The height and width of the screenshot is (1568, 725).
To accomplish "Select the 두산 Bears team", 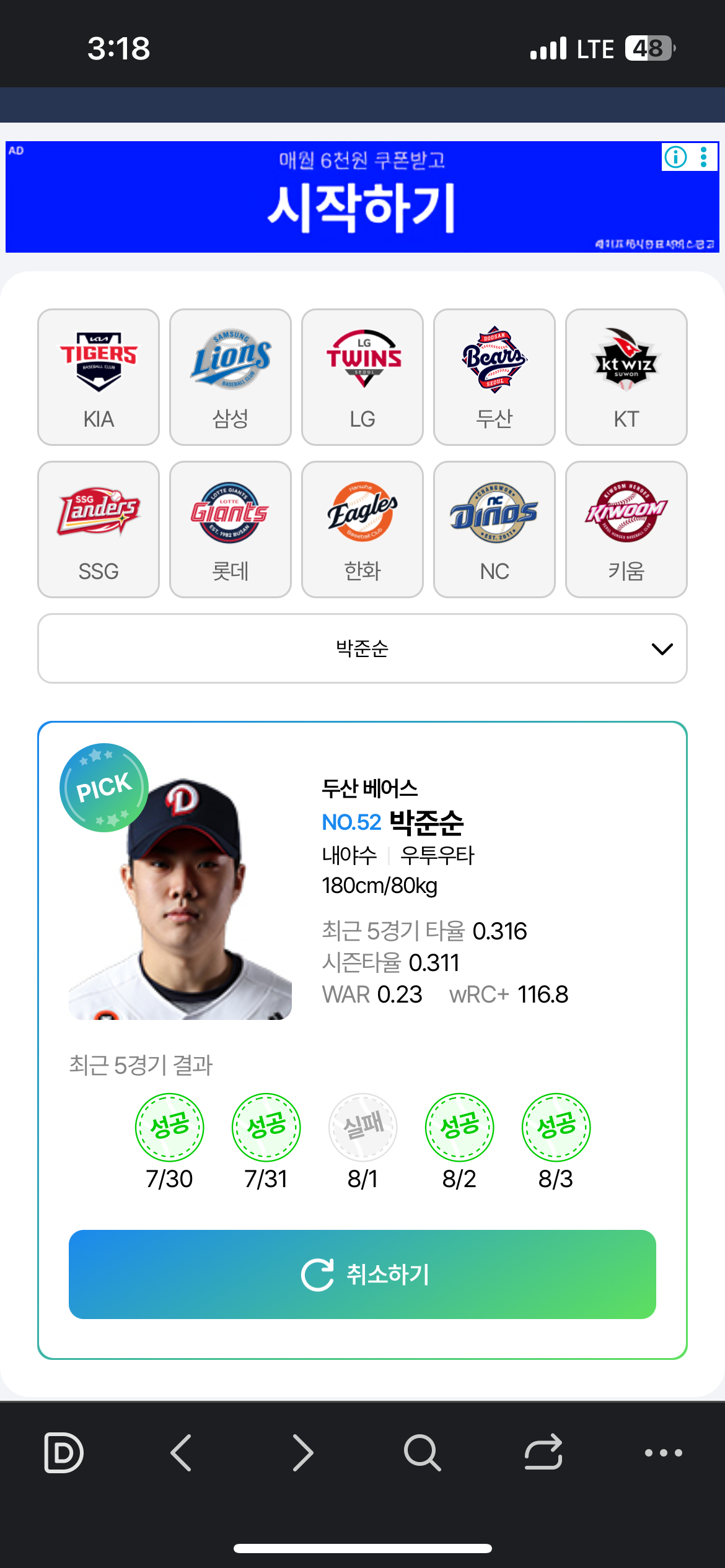I will pos(494,377).
